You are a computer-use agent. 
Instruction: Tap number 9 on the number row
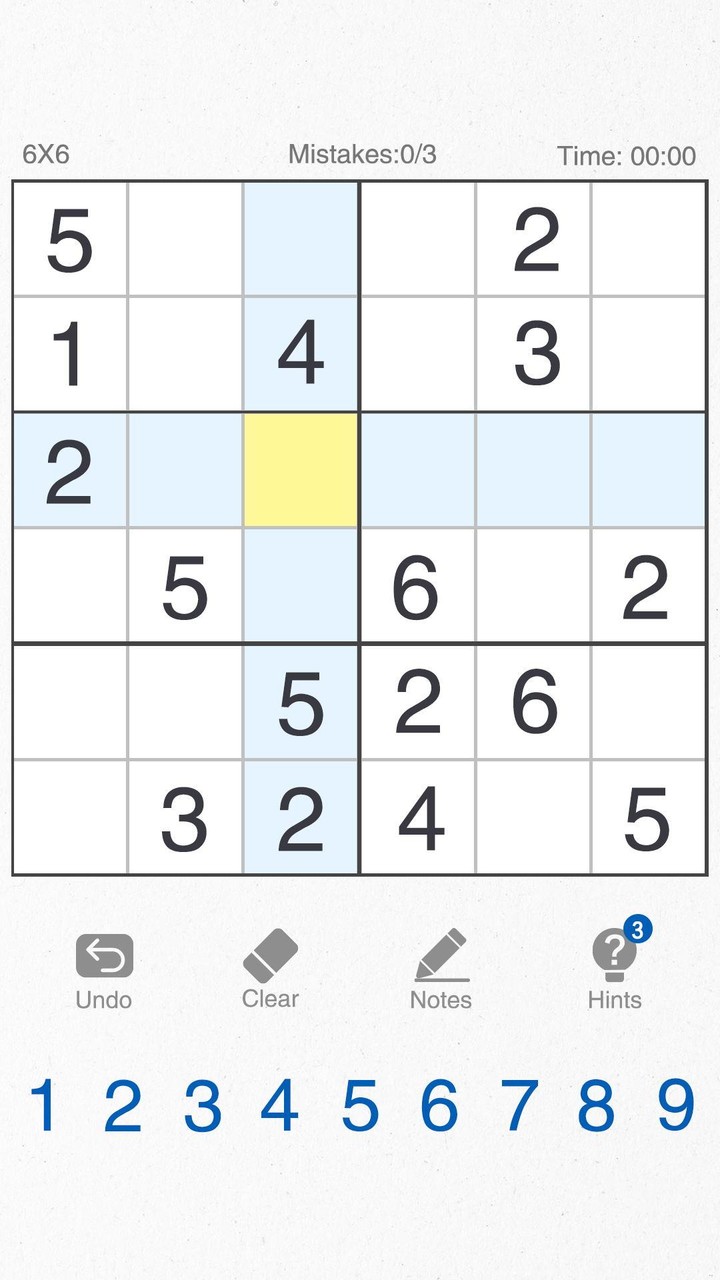tap(678, 1105)
